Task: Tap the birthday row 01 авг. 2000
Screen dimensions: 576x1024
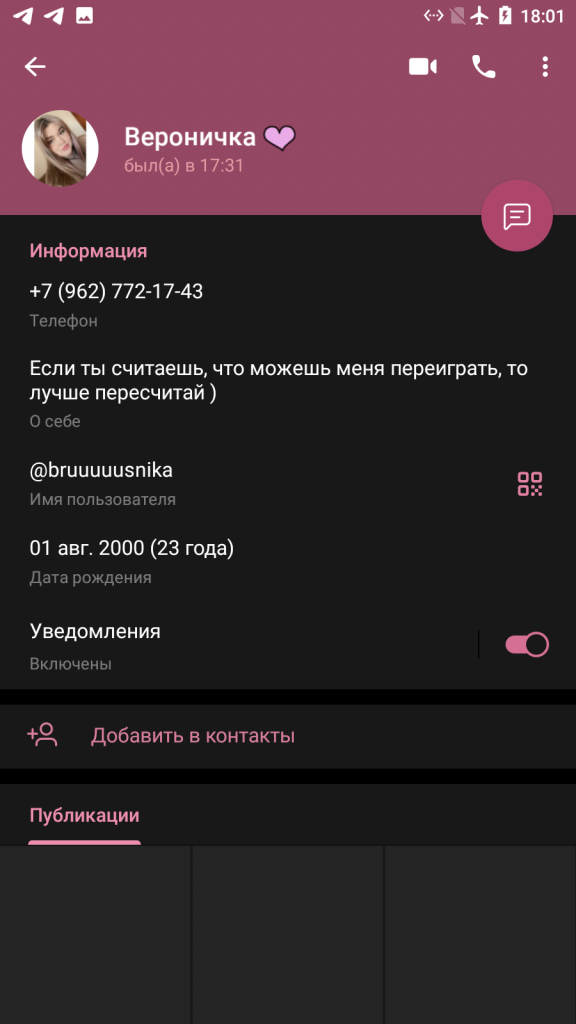Action: (288, 562)
